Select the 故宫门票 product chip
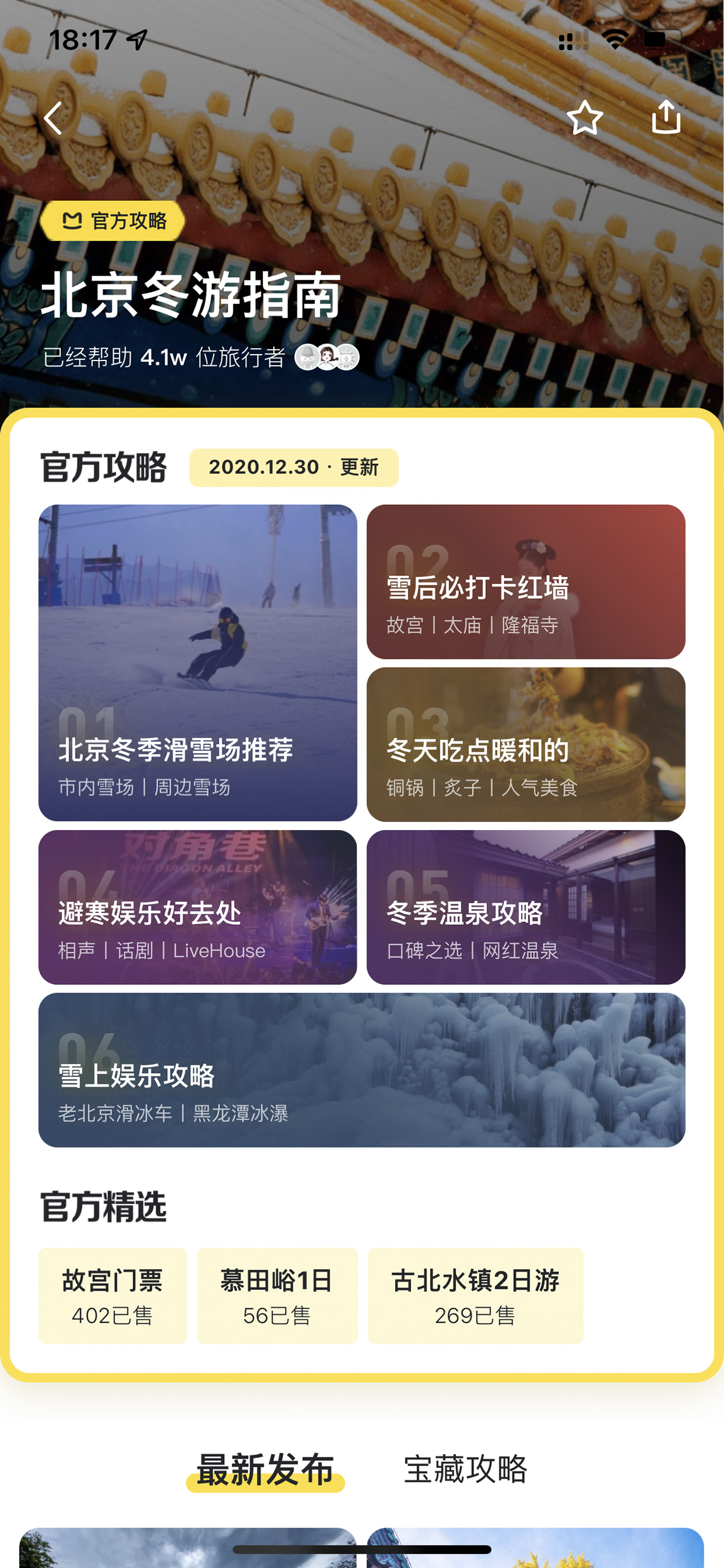 (113, 1295)
